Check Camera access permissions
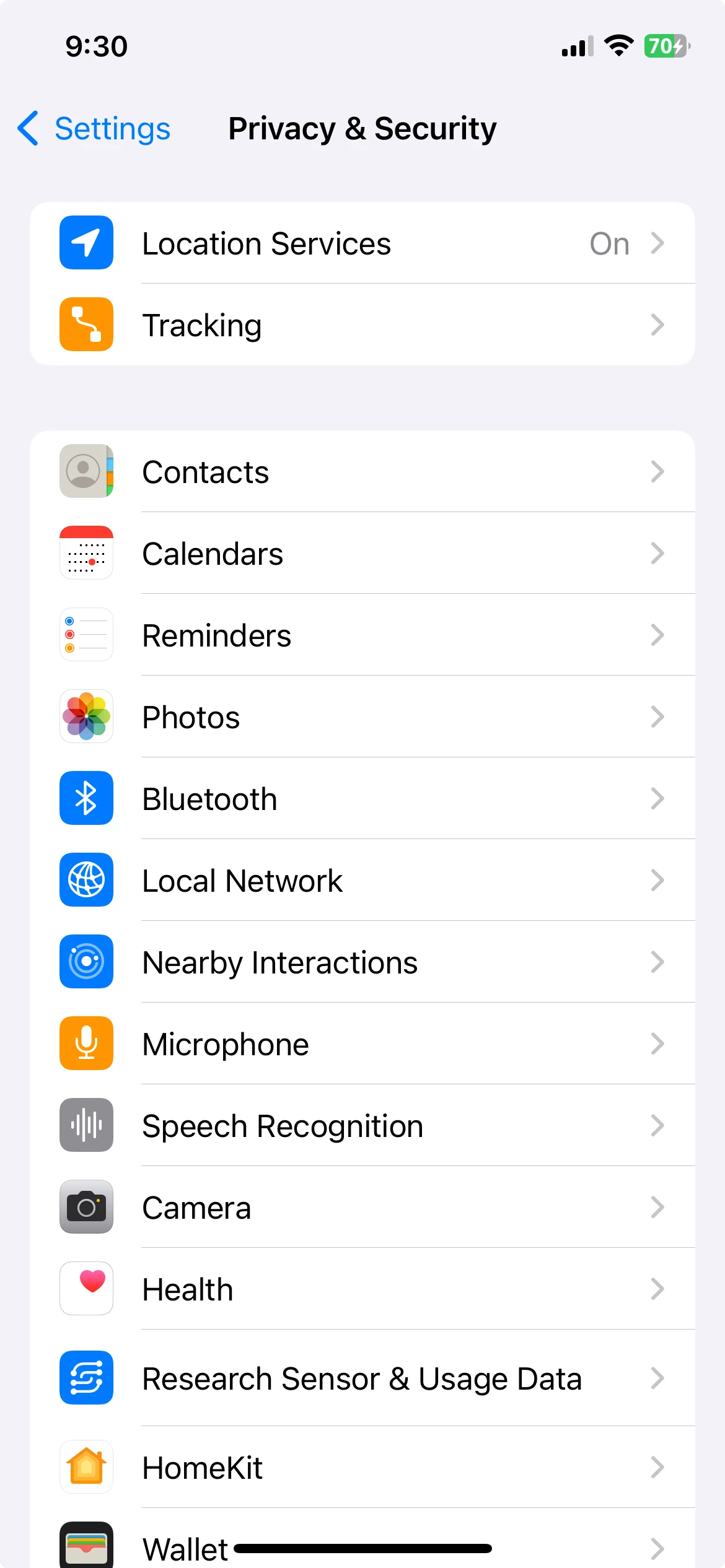The width and height of the screenshot is (725, 1568). click(x=362, y=1208)
